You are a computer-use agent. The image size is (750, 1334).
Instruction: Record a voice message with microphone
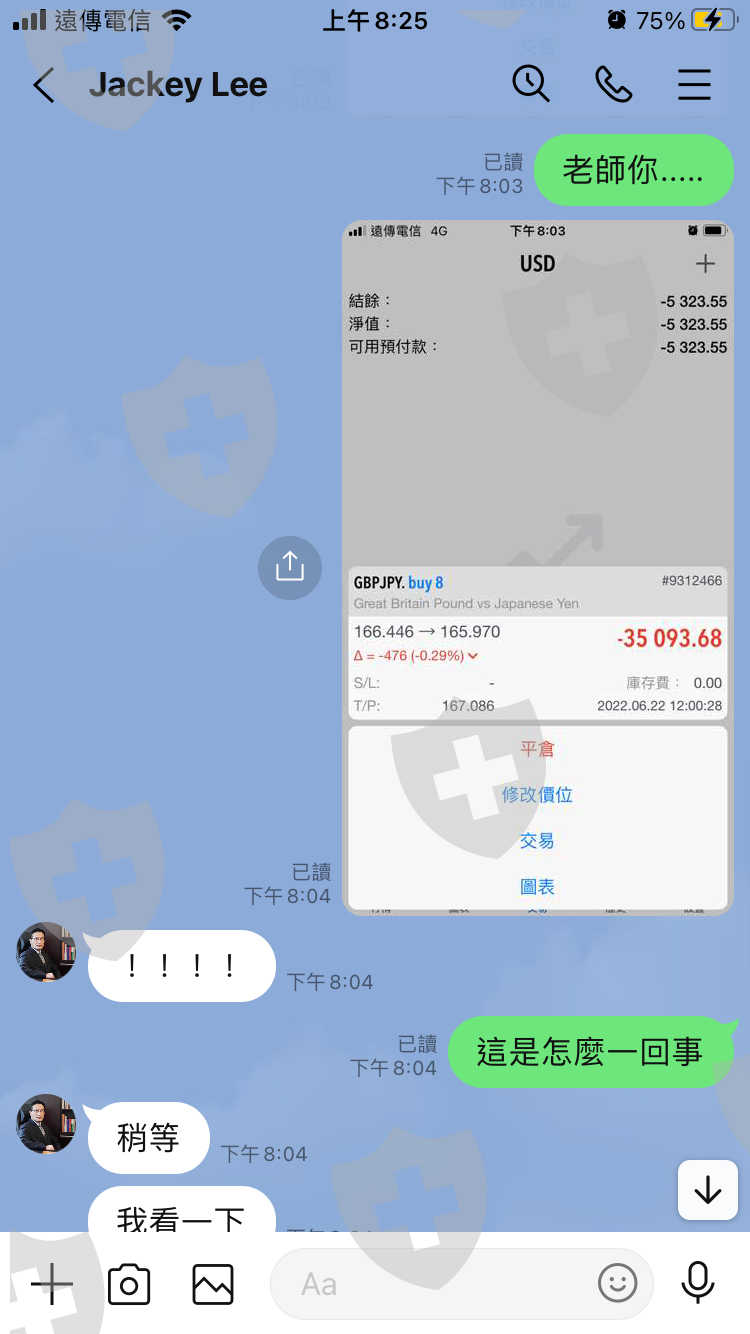[x=697, y=1283]
